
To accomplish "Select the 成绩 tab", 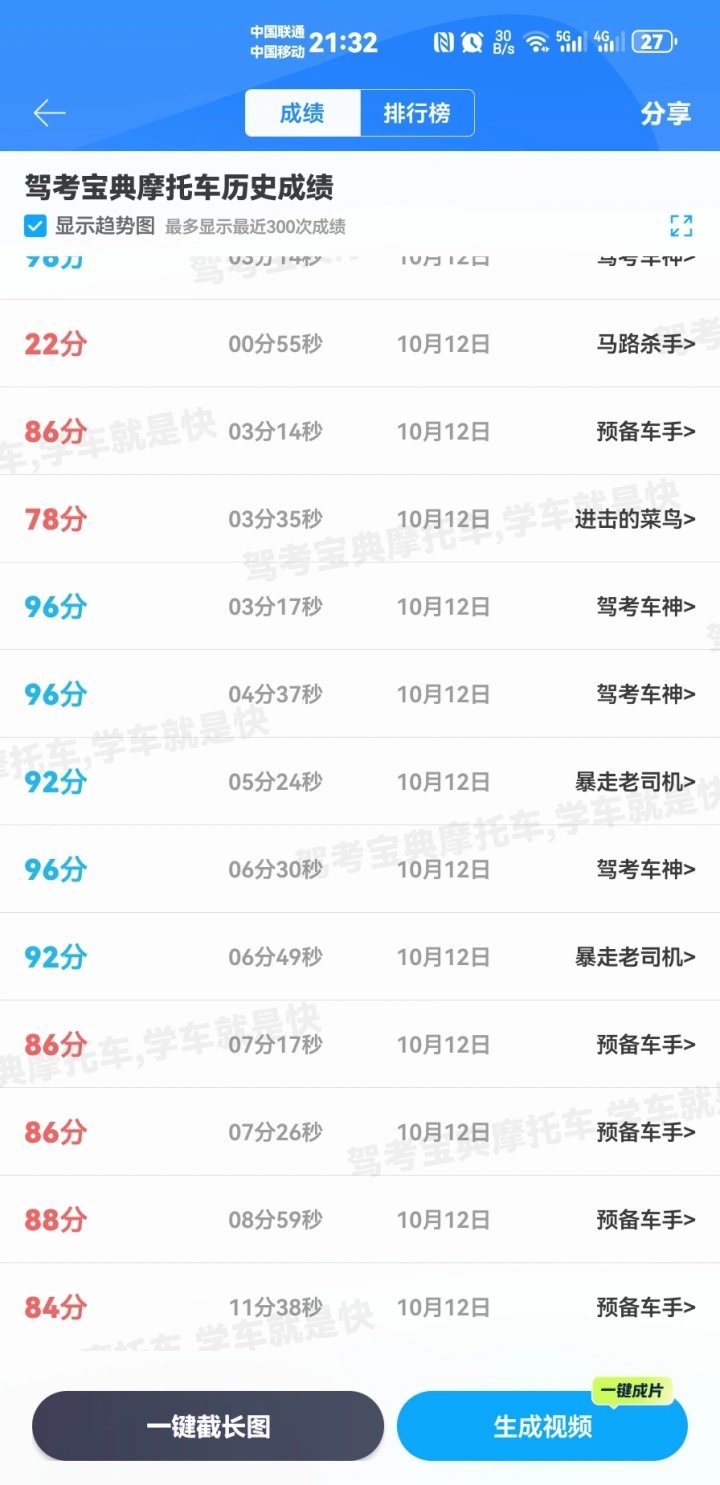I will point(302,113).
